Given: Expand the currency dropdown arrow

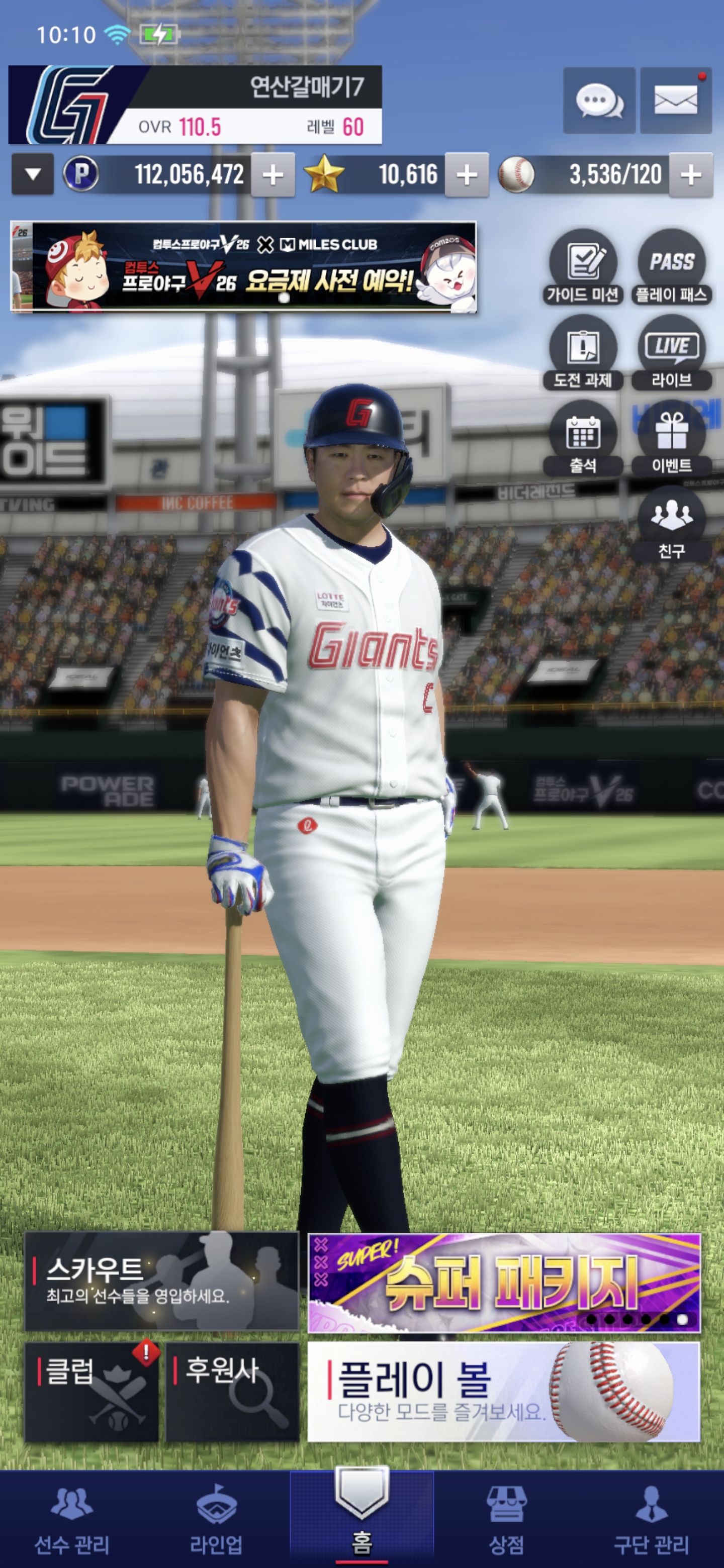Looking at the screenshot, I should (x=33, y=175).
